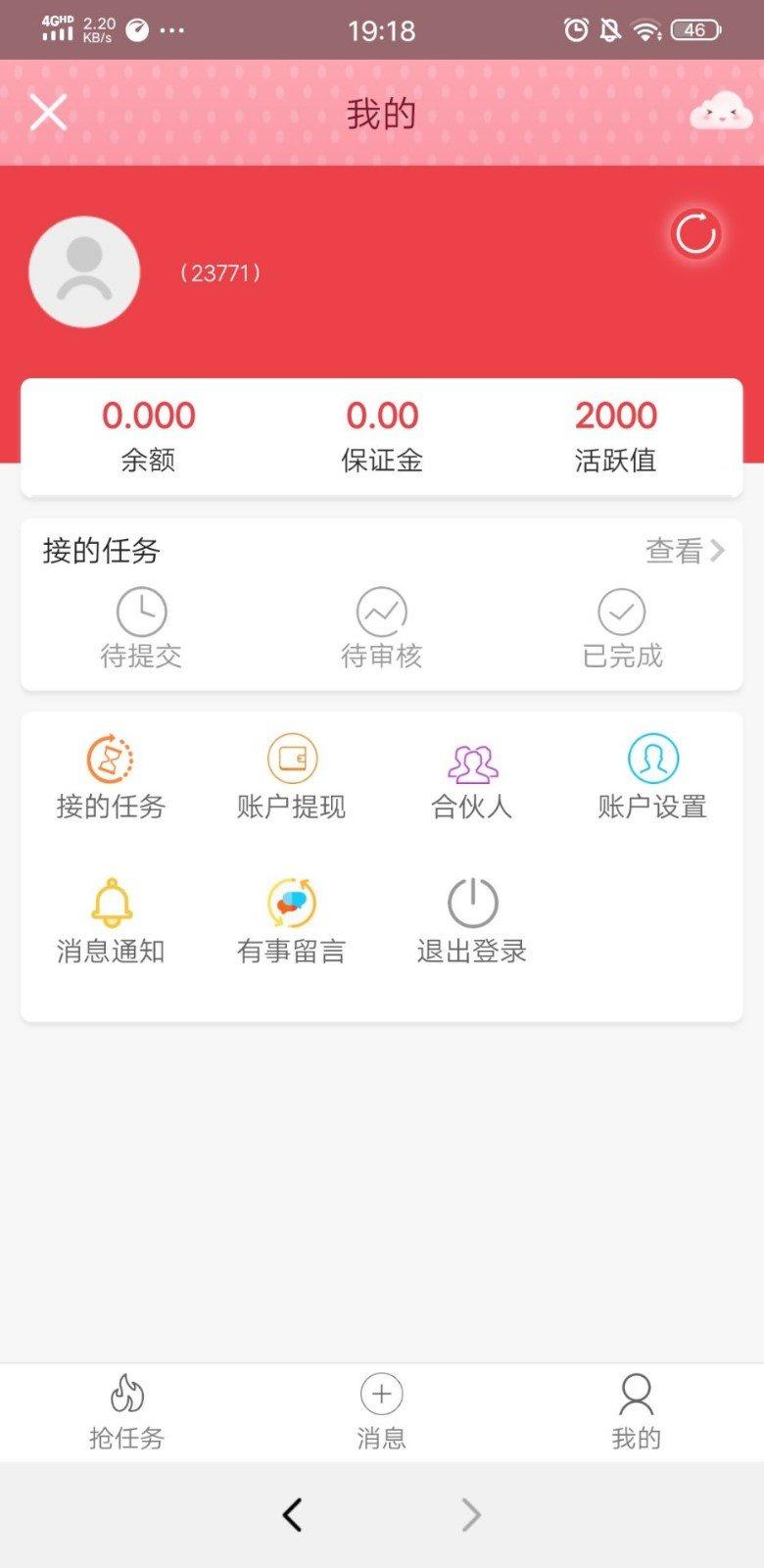Tap the cloud icon in the top bar

pos(723,111)
